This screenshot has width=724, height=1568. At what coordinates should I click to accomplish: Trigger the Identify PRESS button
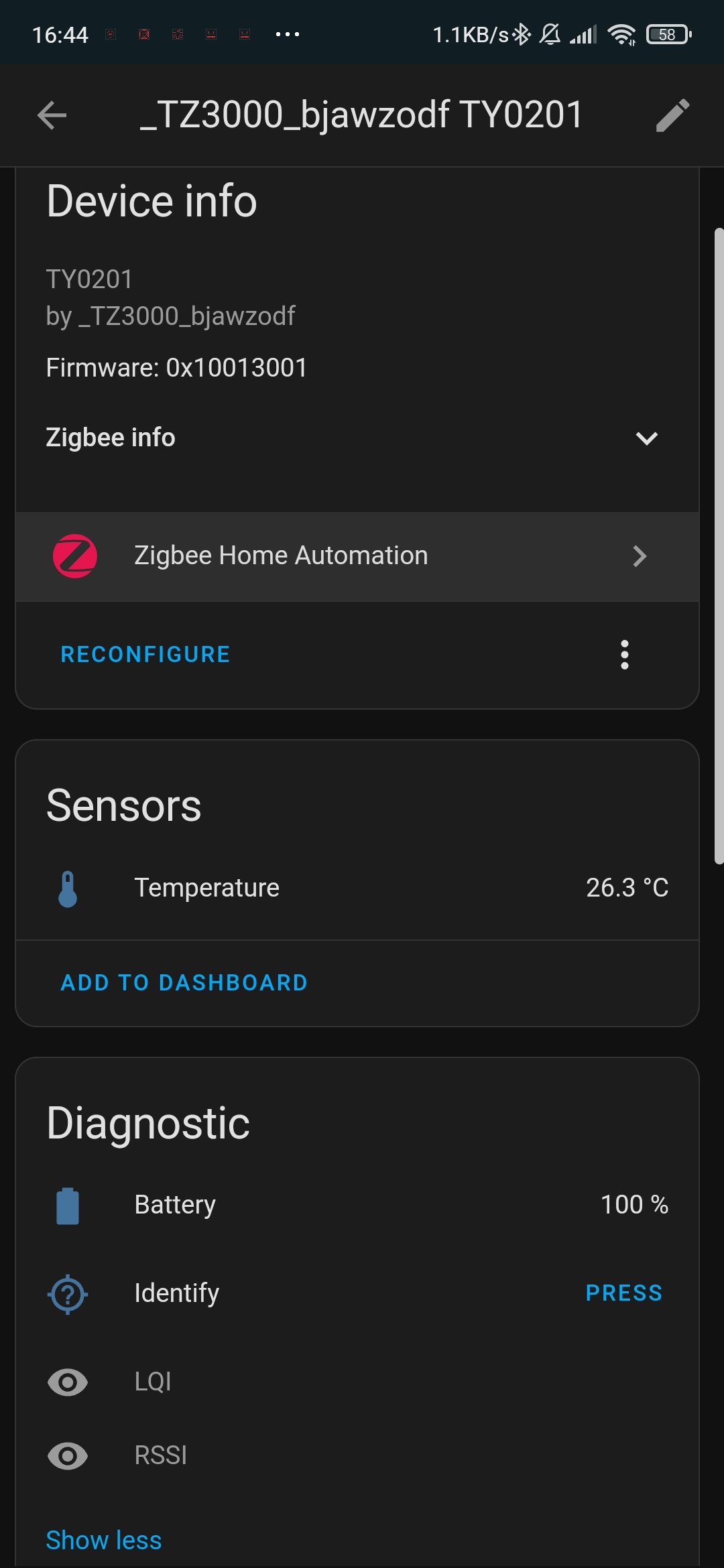(623, 1293)
